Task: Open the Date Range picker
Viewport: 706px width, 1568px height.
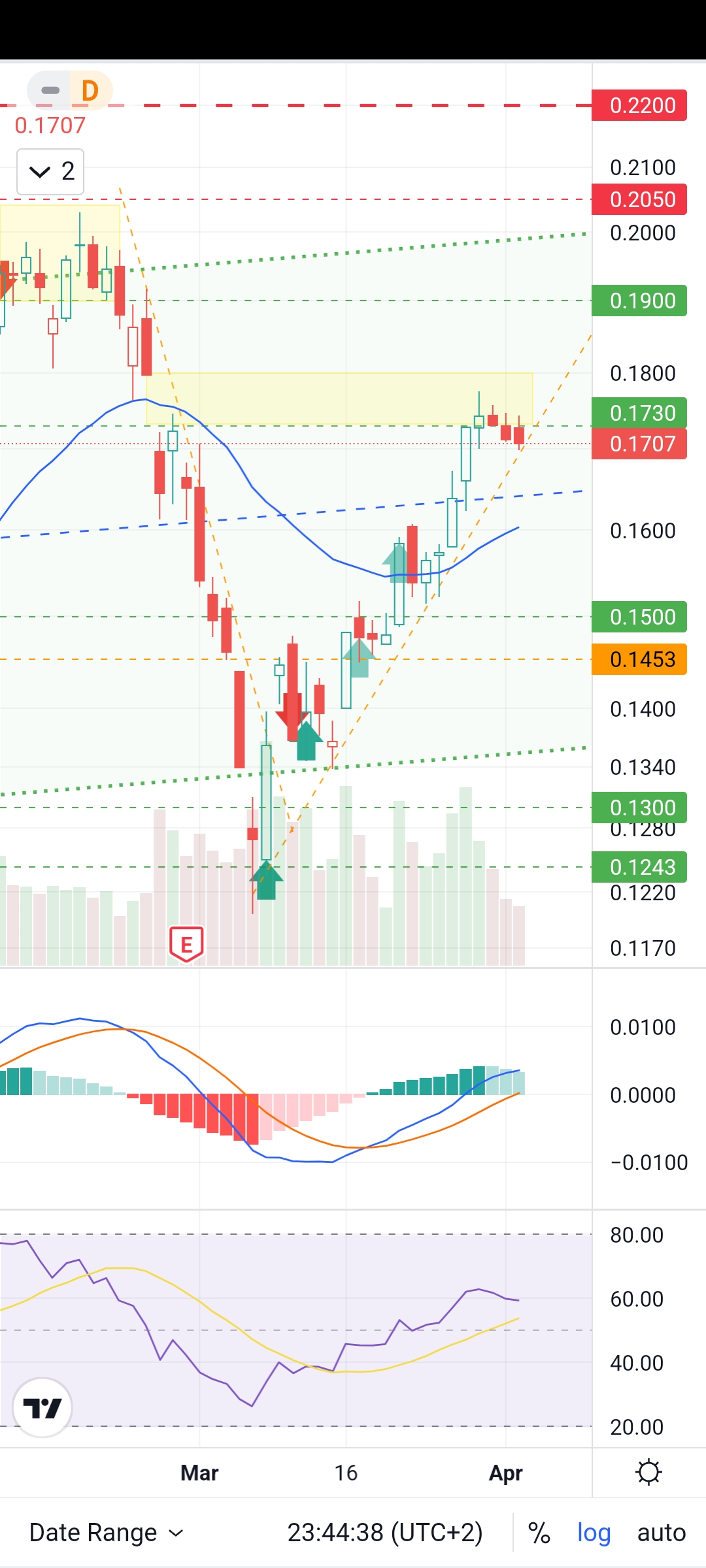Action: click(x=106, y=1532)
